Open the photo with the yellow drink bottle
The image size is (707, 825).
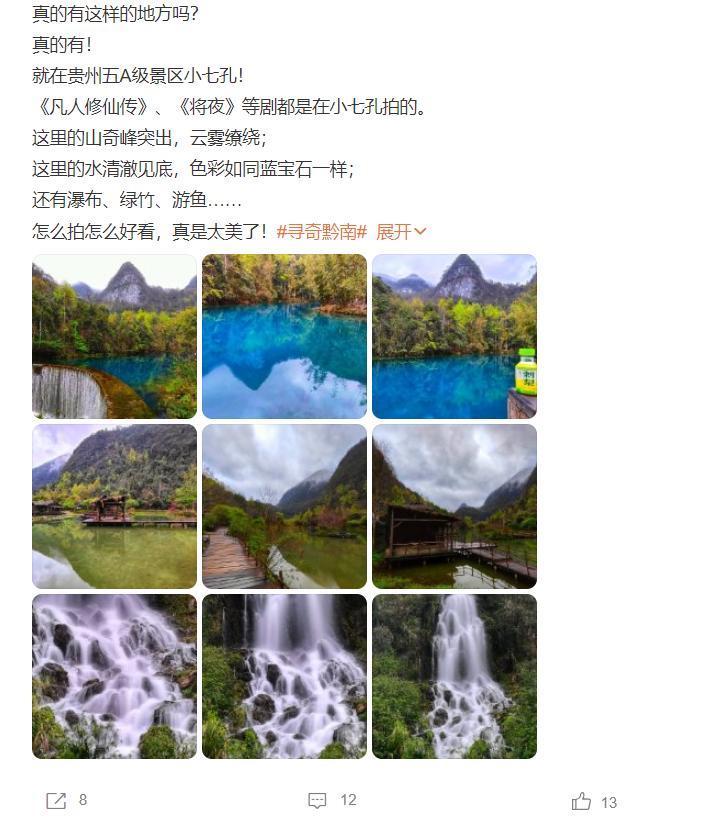(454, 336)
